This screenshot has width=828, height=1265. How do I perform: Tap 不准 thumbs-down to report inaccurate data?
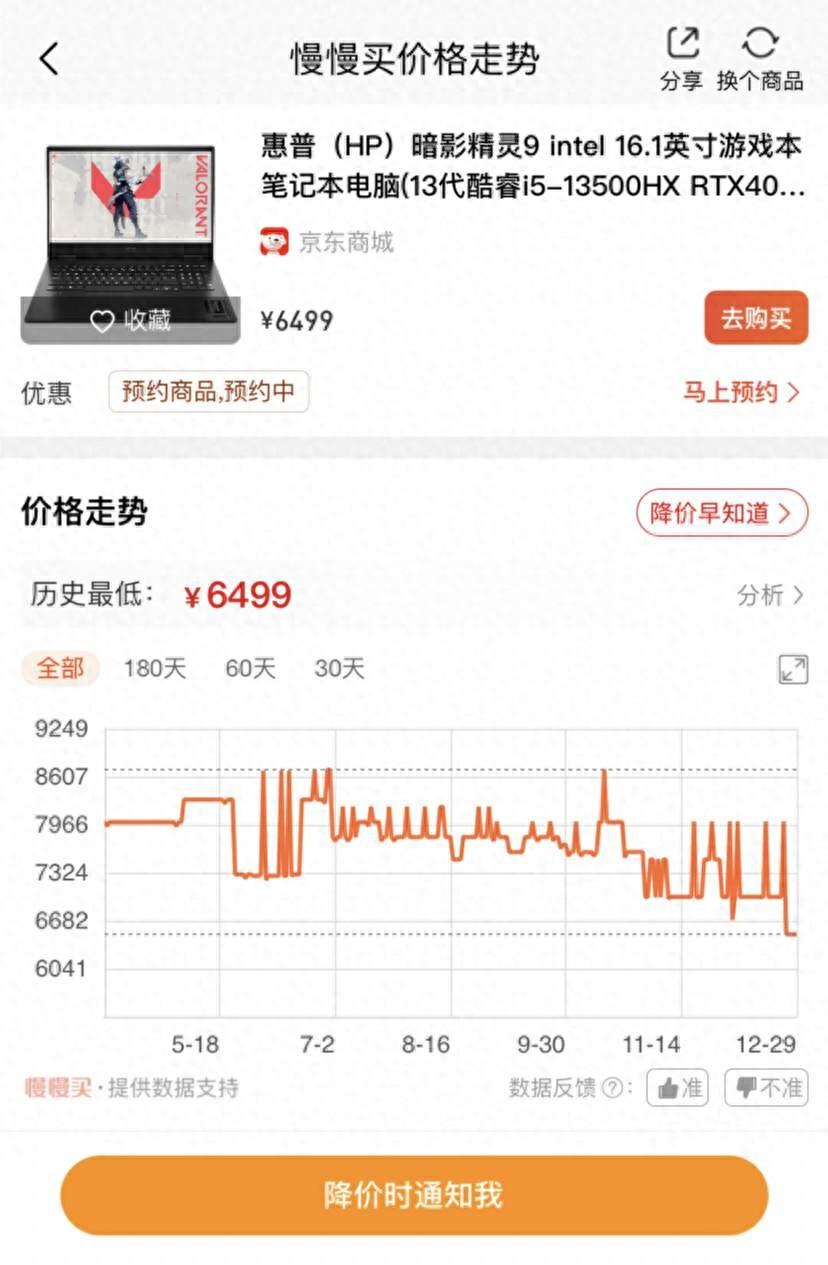tap(765, 1088)
